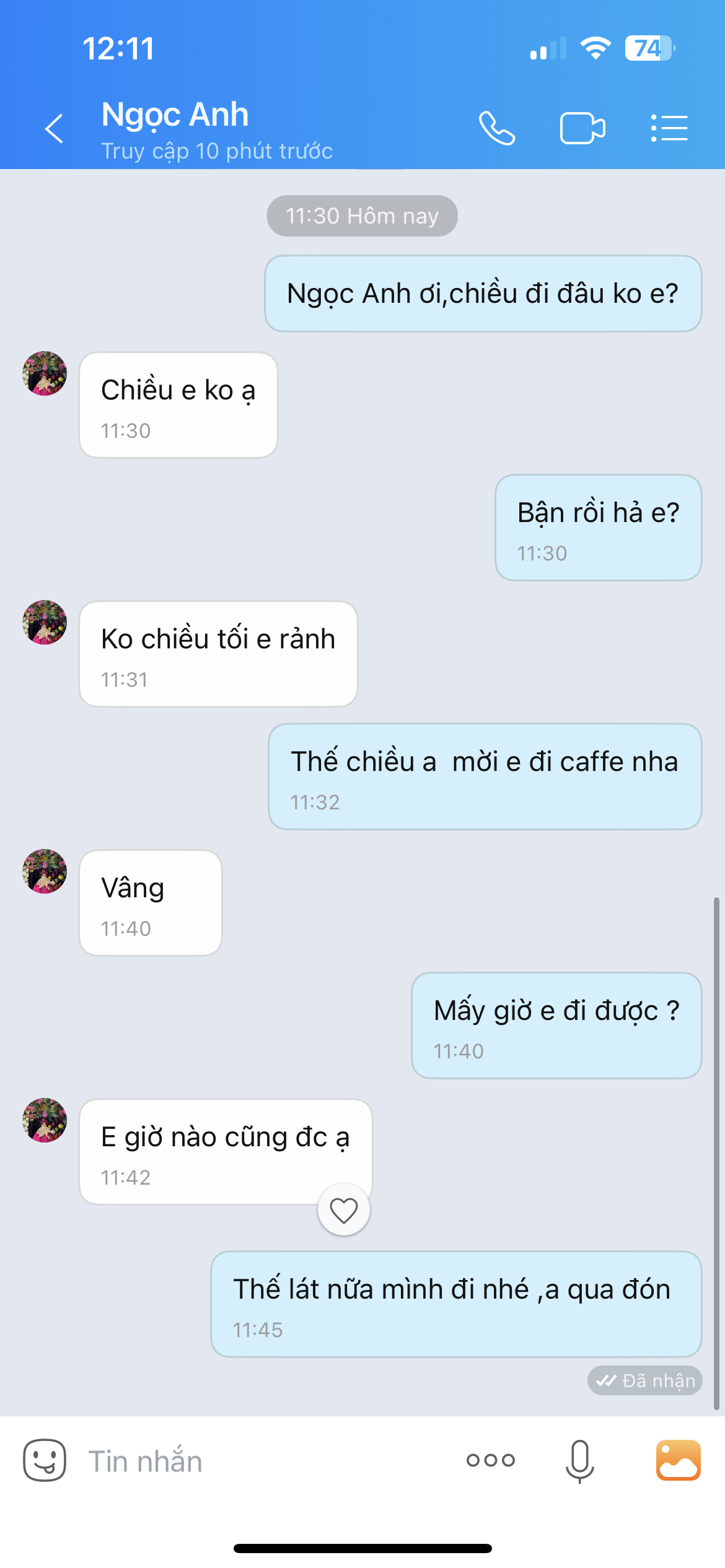Heart the message "E giờ nào cũng đc ạ"
This screenshot has width=725, height=1568.
coord(344,1210)
